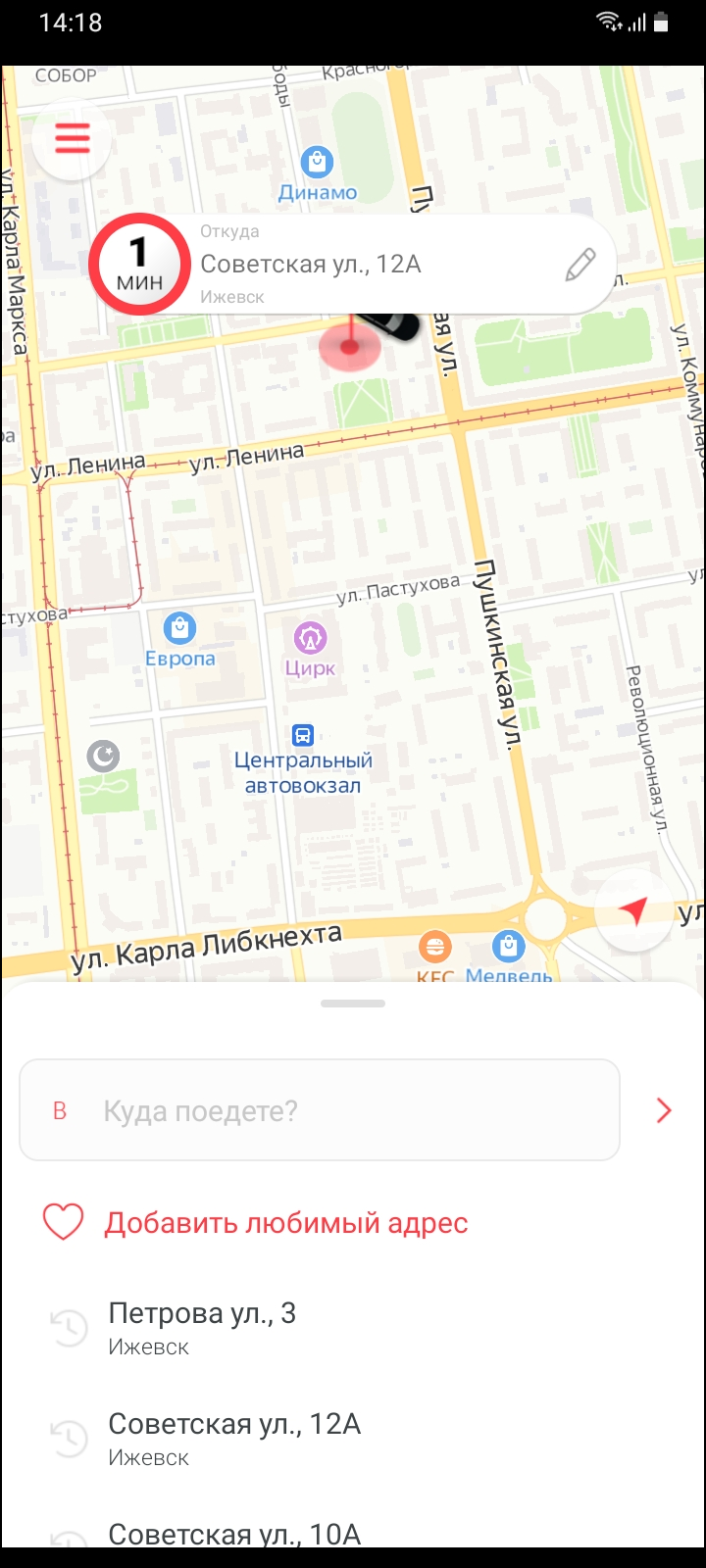This screenshot has width=706, height=1568.
Task: Tap the red arrow next to destination field
Action: (664, 1110)
